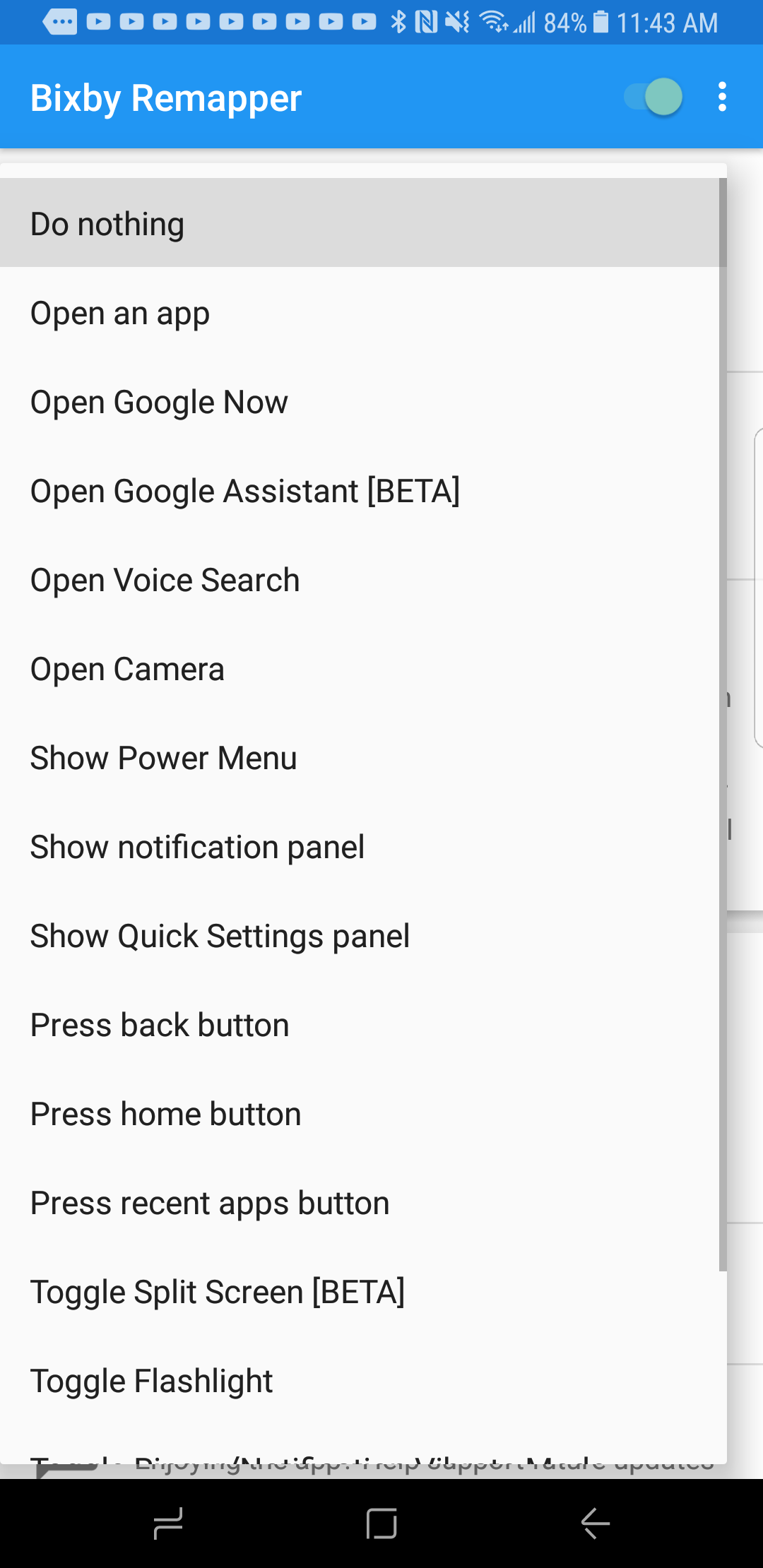
Task: Turn off the Bixby Remapper switch
Action: click(x=653, y=97)
